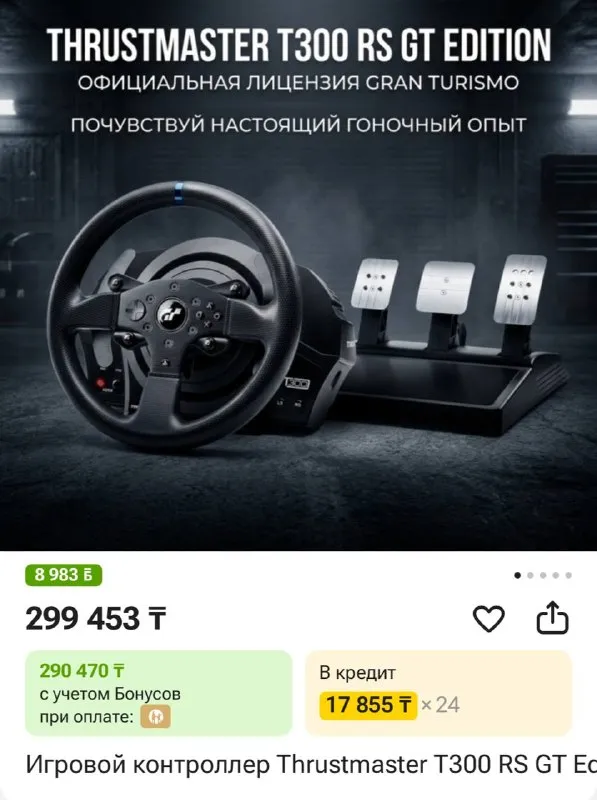This screenshot has width=597, height=800.
Task: Open the 290 470 ₸ bonus price offer
Action: [159, 692]
